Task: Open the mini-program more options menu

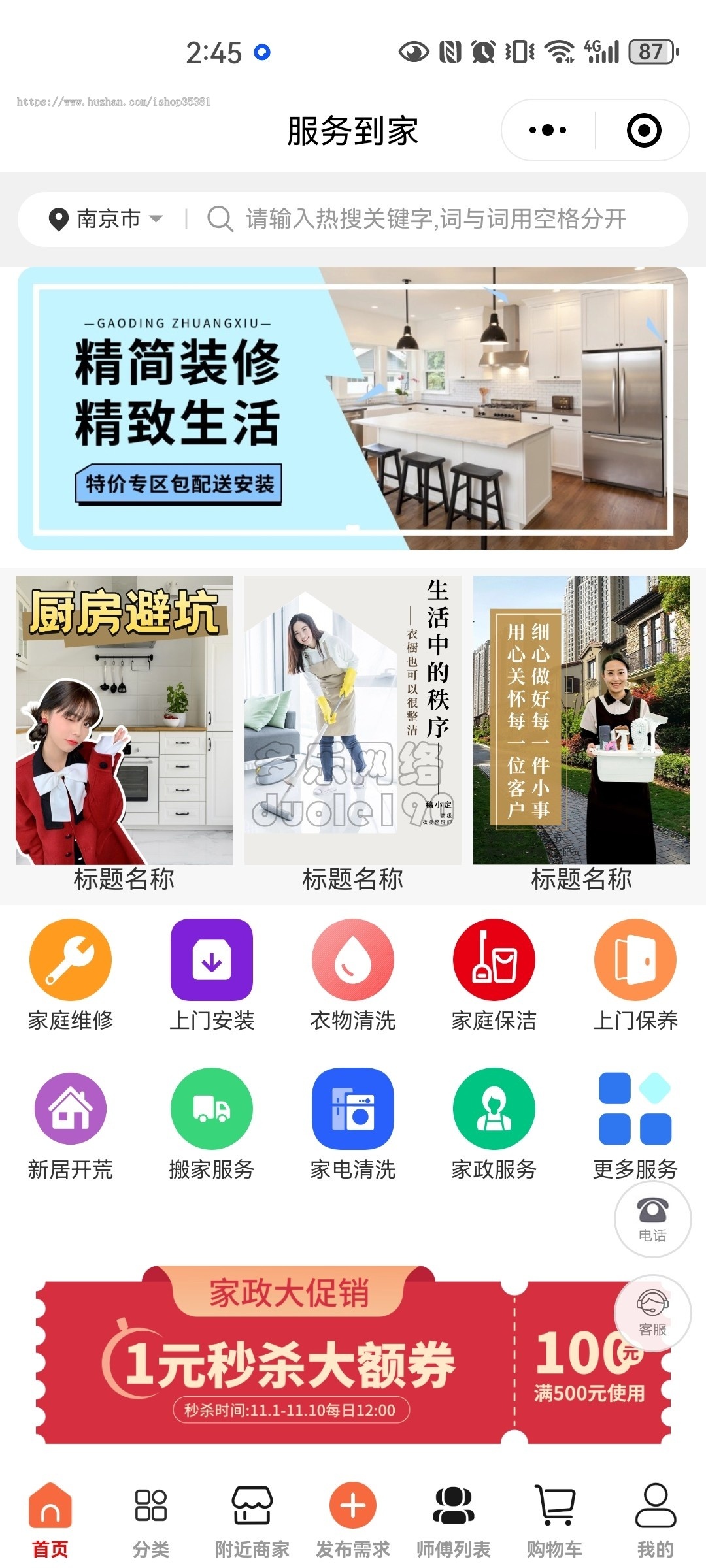Action: 548,129
